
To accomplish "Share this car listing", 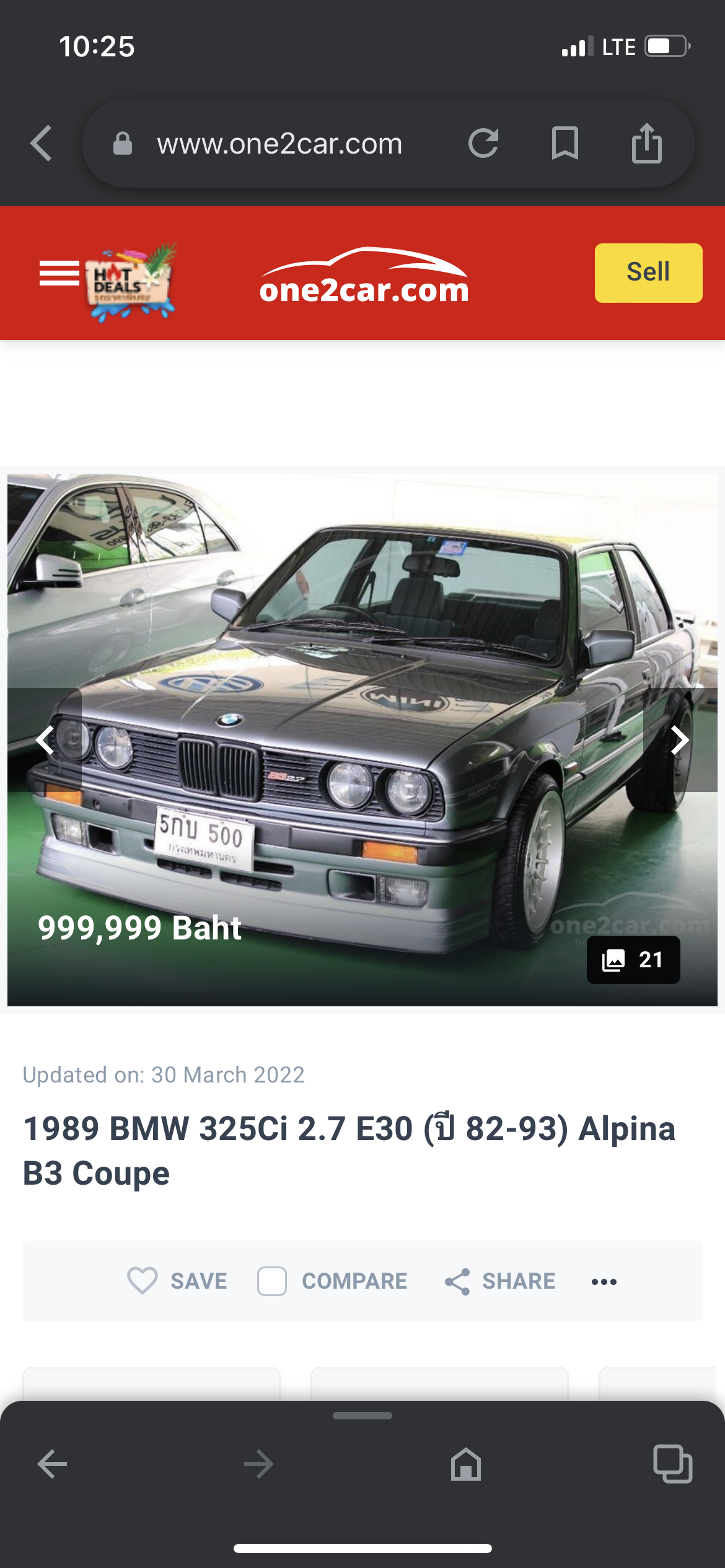I will click(x=500, y=1281).
